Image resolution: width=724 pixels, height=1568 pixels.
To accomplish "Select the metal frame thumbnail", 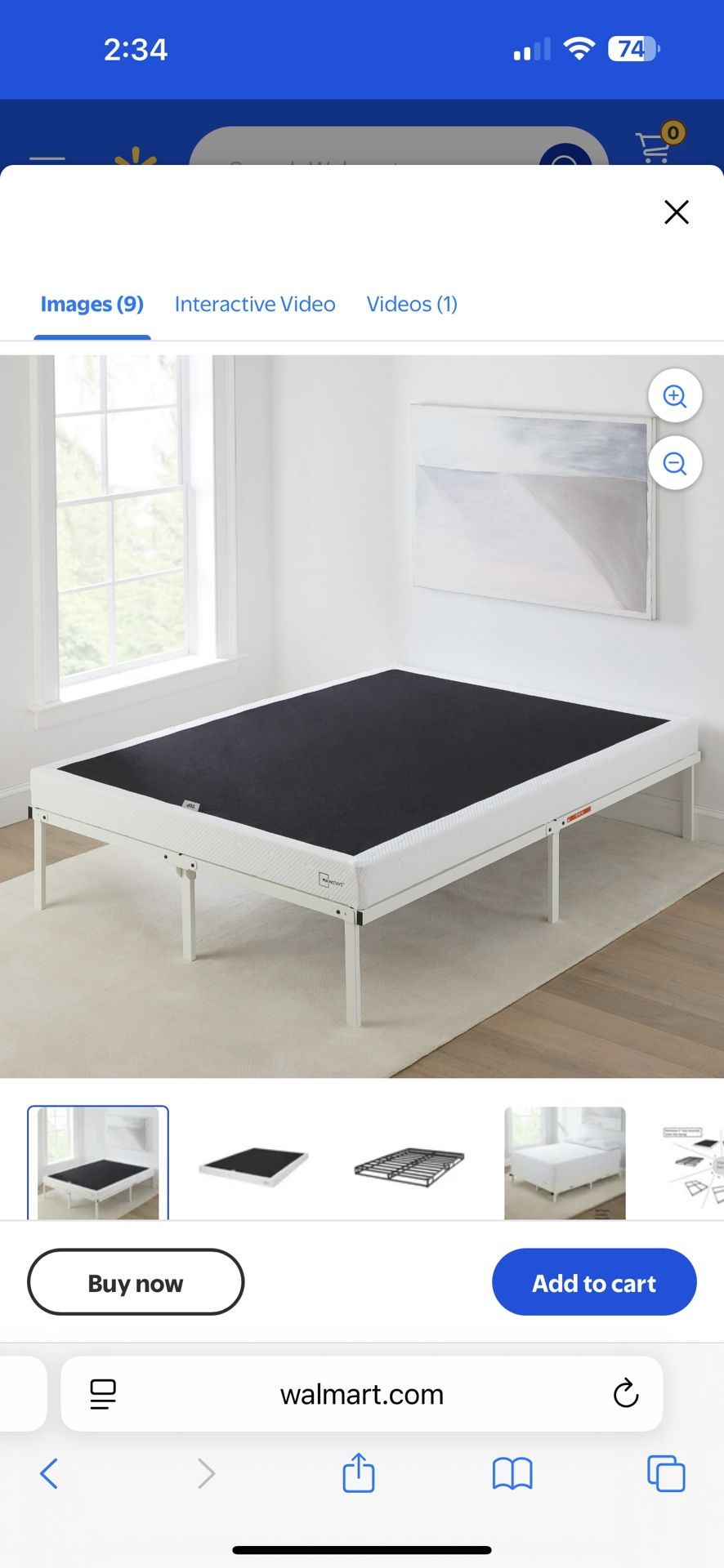I will click(409, 1165).
